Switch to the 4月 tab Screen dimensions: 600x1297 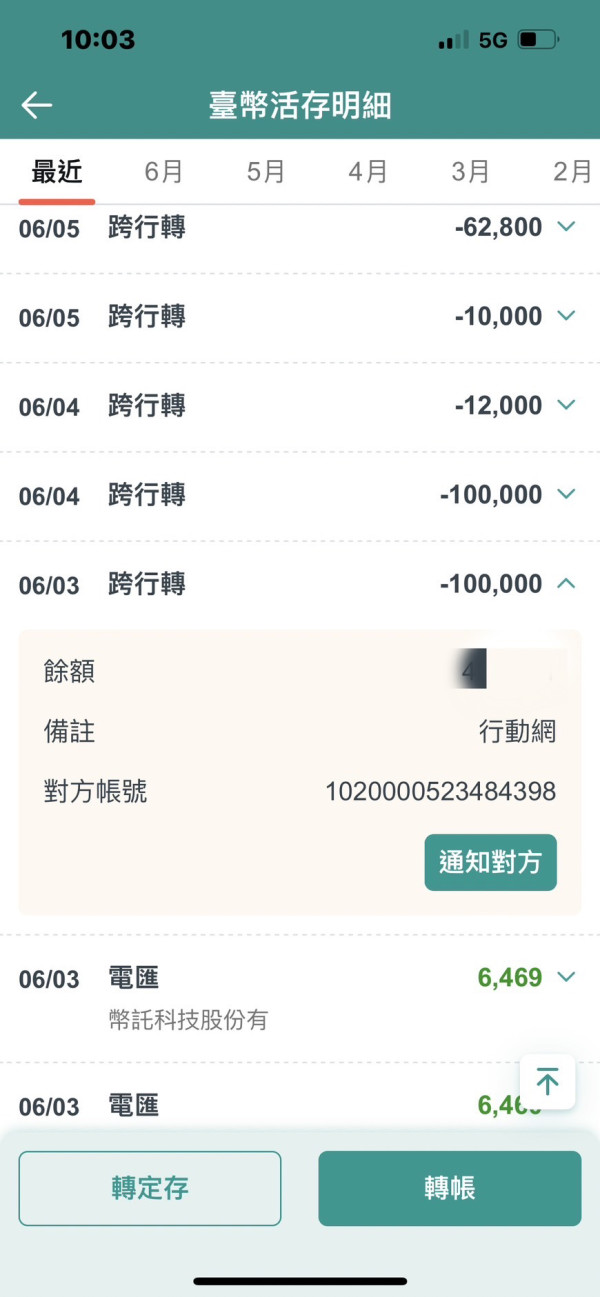(368, 172)
